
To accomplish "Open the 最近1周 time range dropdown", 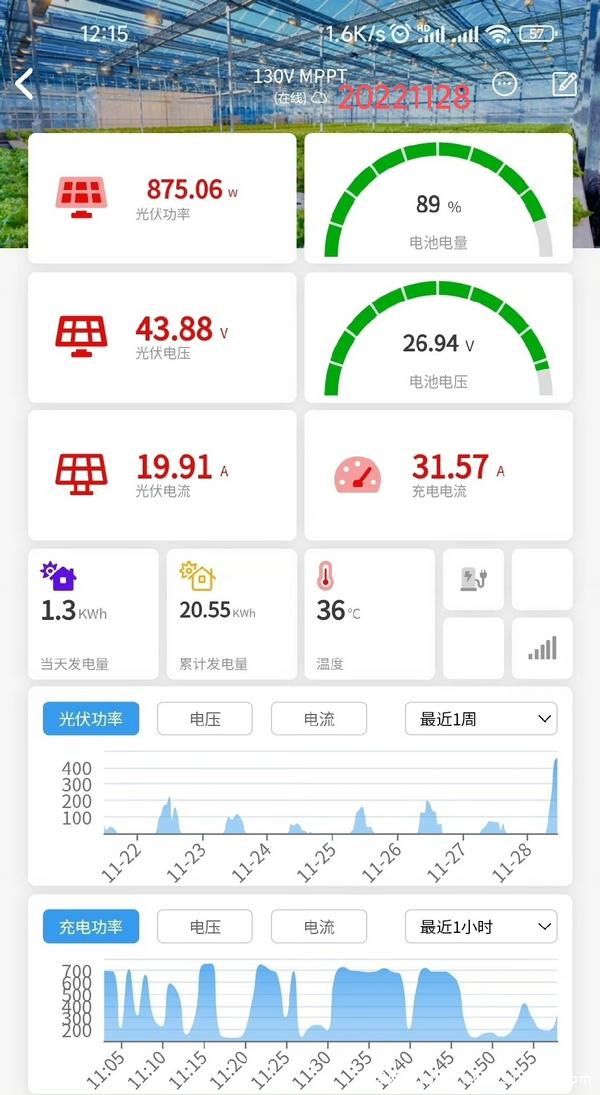I will [x=481, y=718].
